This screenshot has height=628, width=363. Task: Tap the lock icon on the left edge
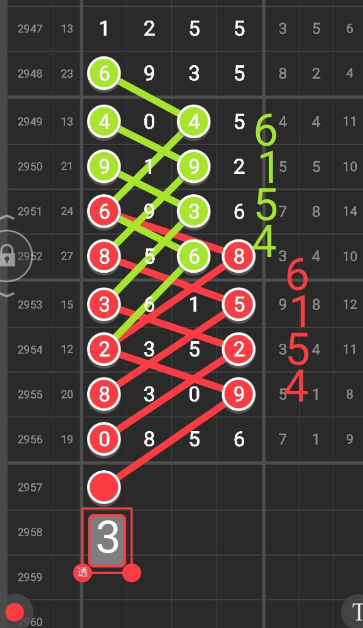click(8, 256)
